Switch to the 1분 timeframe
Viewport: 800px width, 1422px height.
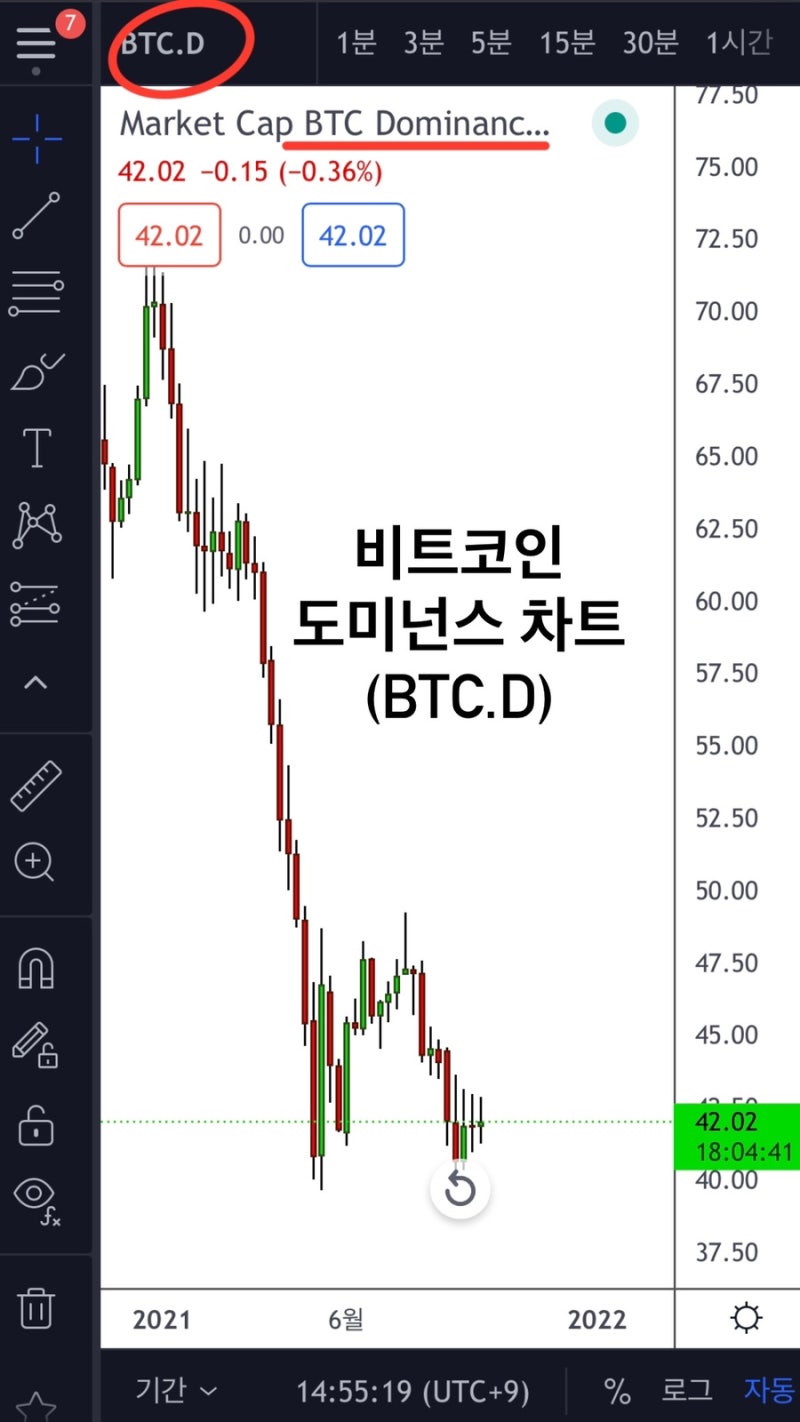click(x=357, y=43)
